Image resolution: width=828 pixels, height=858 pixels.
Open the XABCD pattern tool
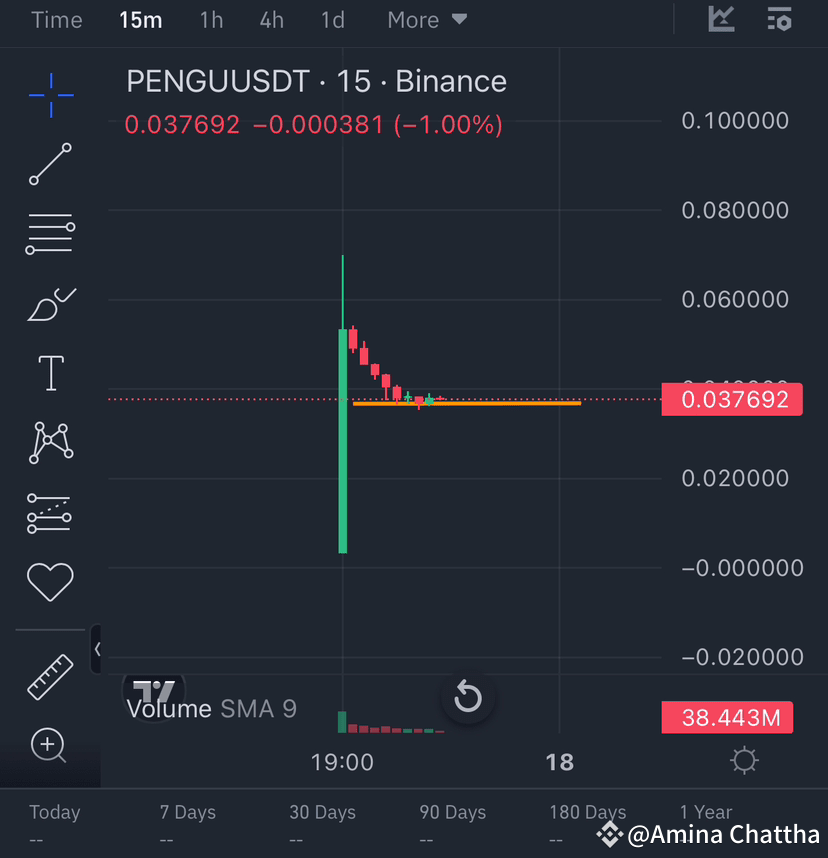pyautogui.click(x=50, y=442)
